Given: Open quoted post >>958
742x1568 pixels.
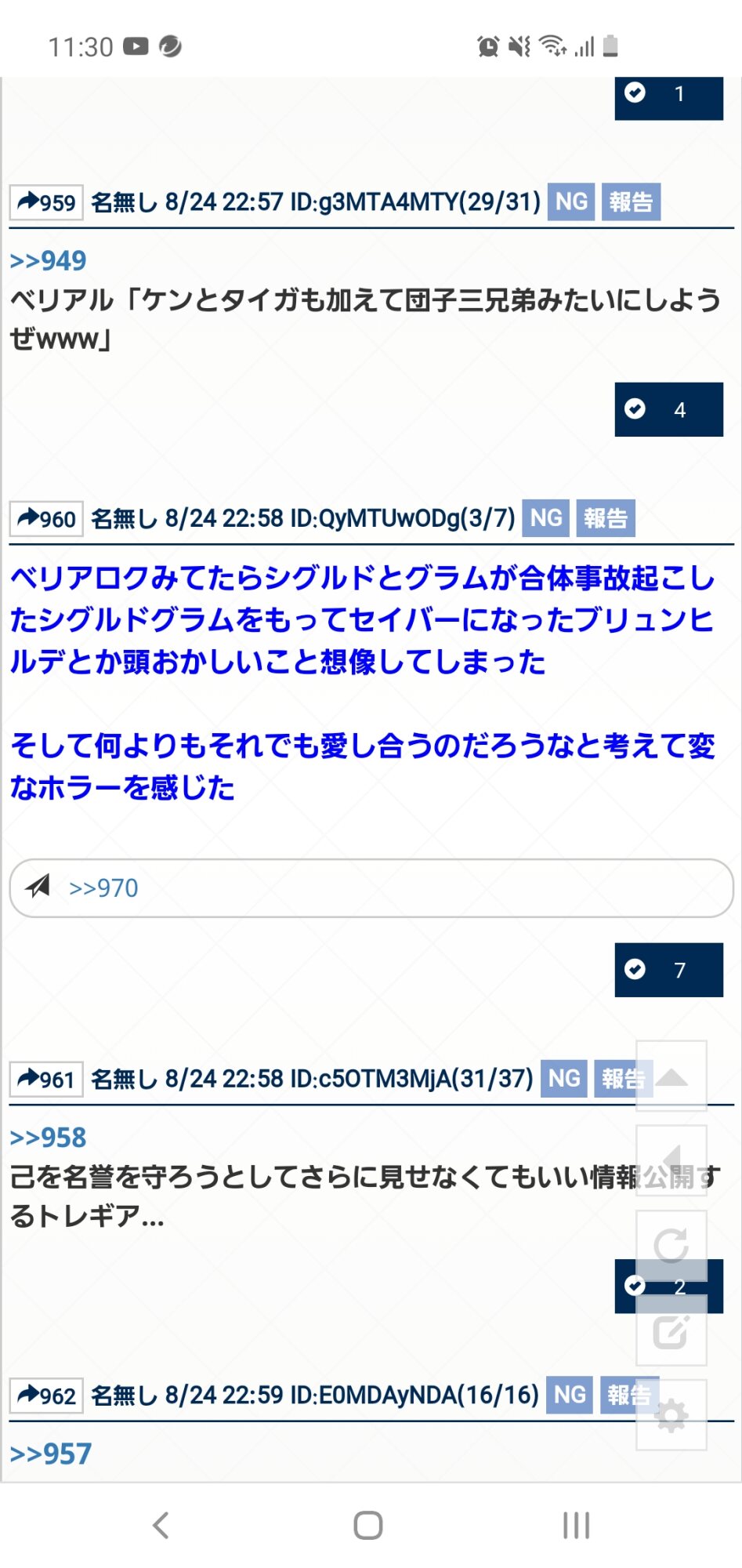Looking at the screenshot, I should (x=48, y=1138).
